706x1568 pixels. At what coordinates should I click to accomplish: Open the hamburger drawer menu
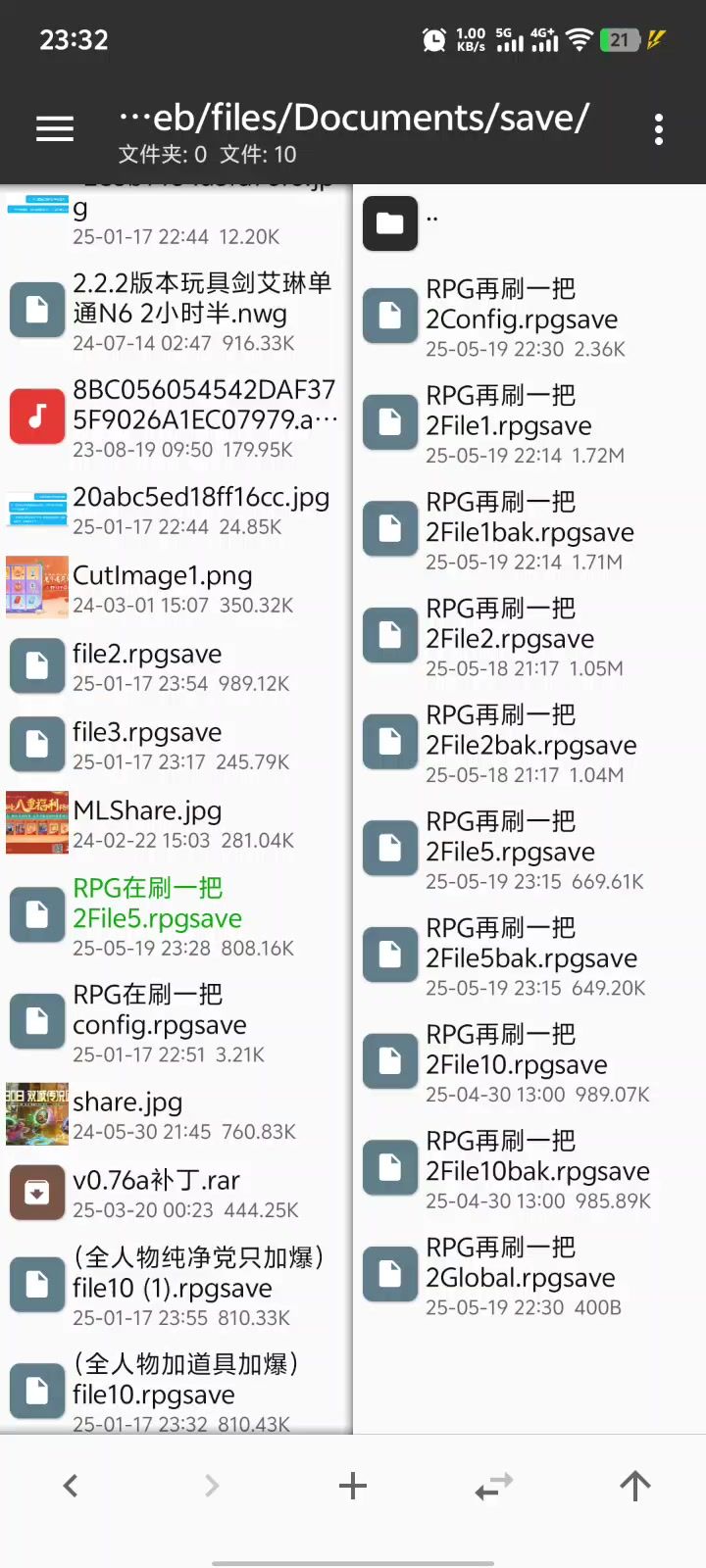55,128
